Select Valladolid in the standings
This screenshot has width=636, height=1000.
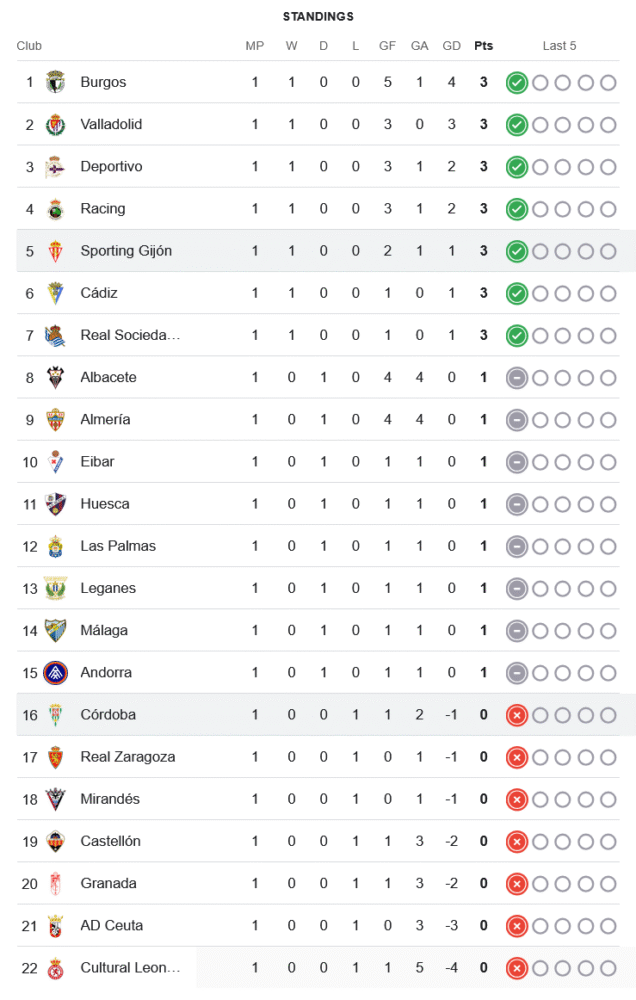tap(111, 124)
